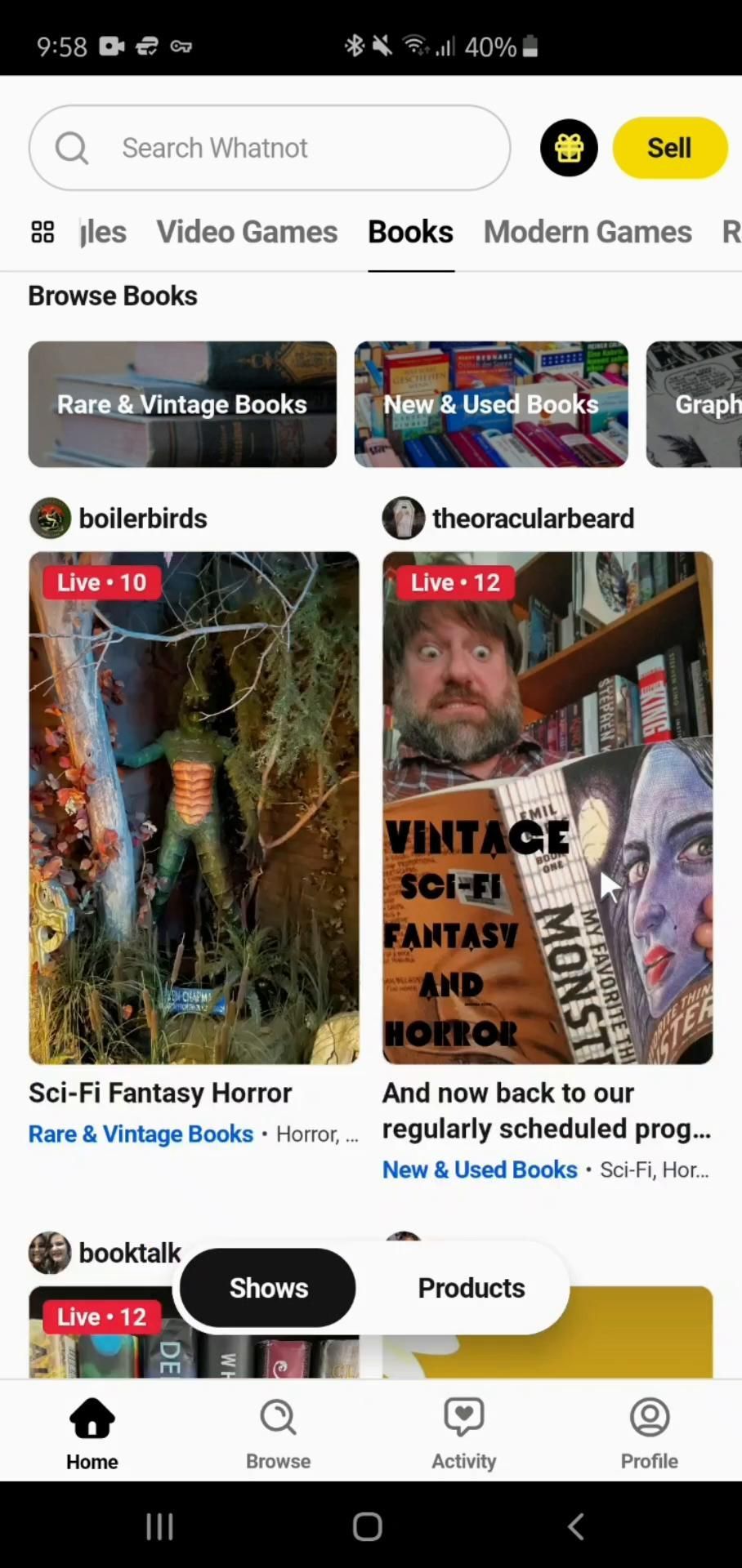Tap the Search Whatnot field

click(x=270, y=148)
